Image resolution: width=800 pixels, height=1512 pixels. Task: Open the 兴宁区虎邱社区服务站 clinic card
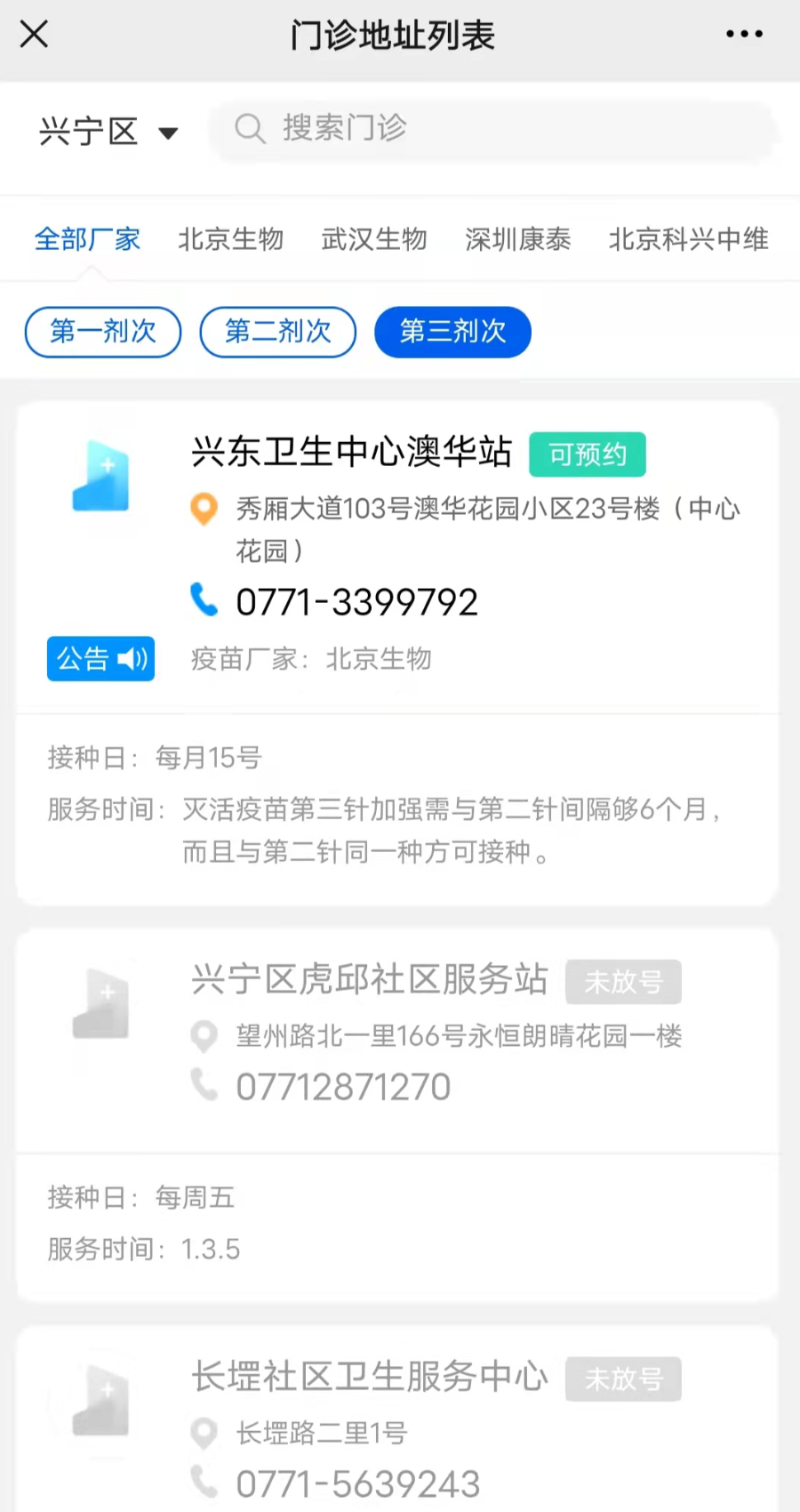370,979
